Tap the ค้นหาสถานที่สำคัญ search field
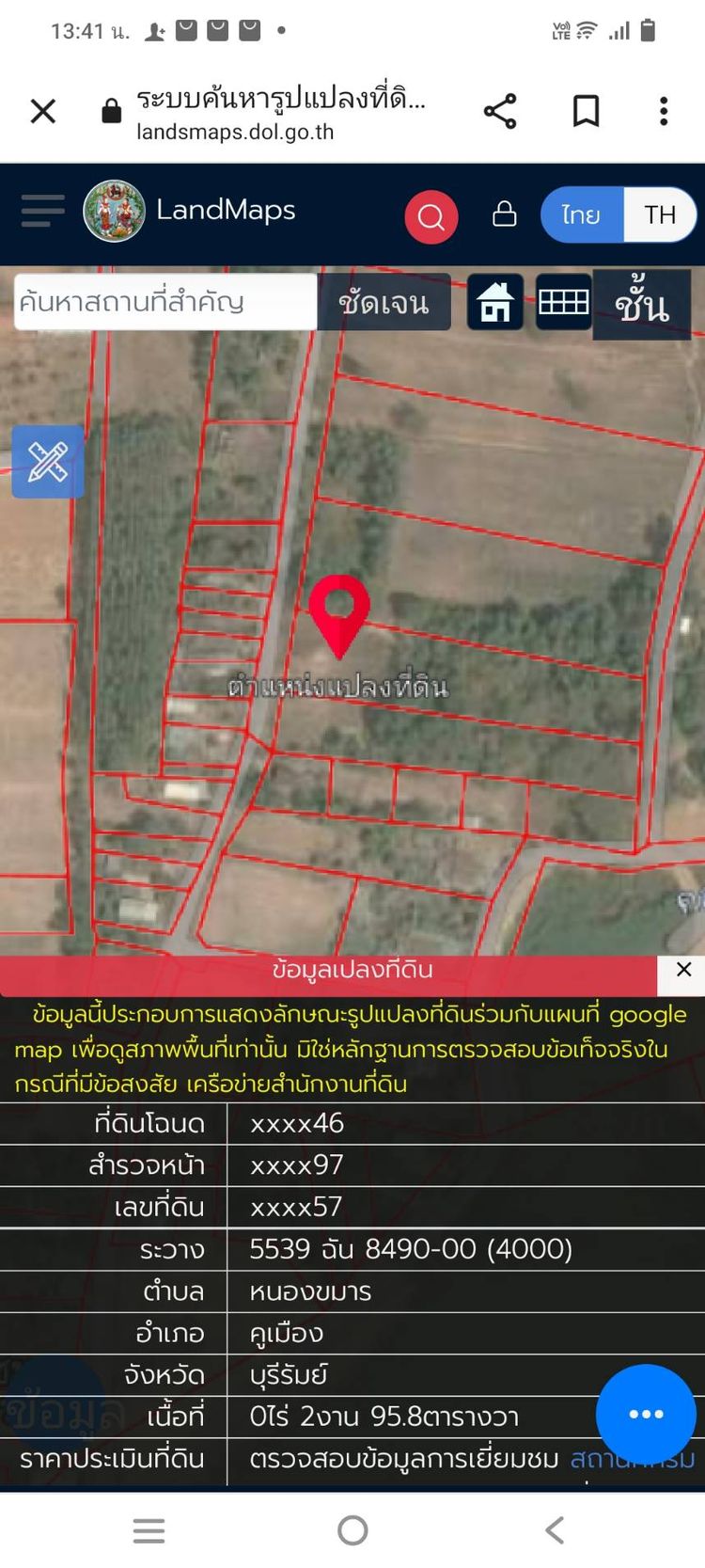705x1568 pixels. point(165,302)
